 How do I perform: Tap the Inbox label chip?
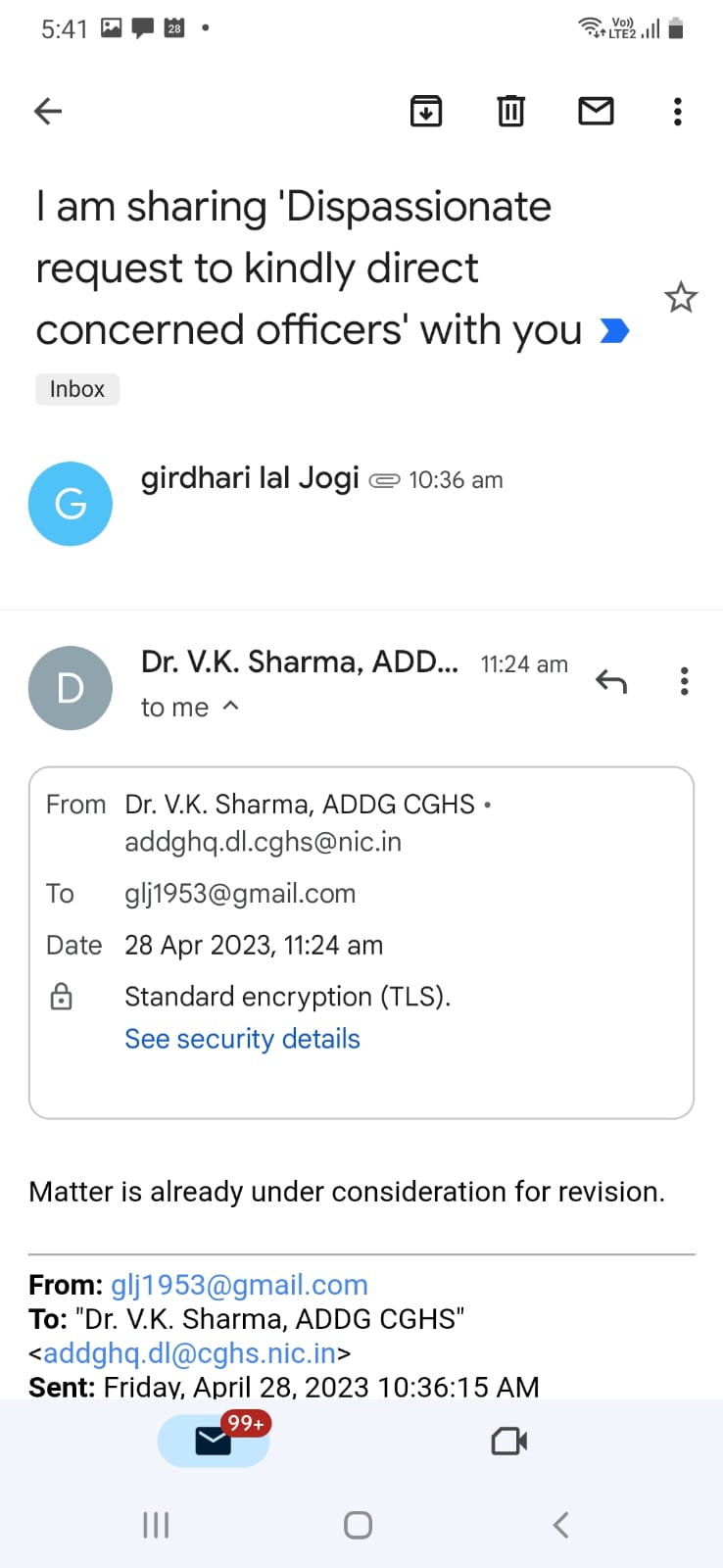[77, 389]
